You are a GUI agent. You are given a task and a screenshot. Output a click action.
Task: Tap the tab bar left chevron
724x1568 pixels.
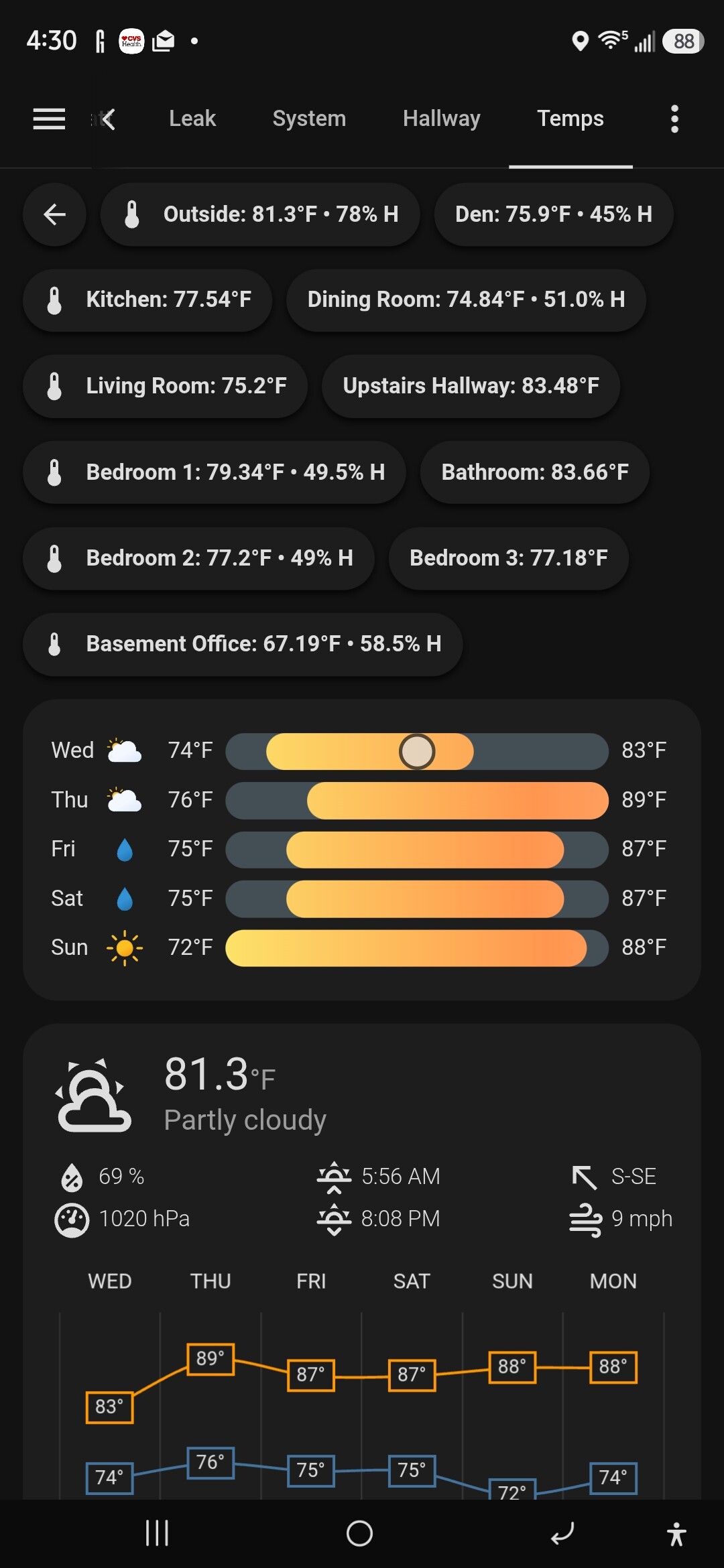click(x=107, y=119)
